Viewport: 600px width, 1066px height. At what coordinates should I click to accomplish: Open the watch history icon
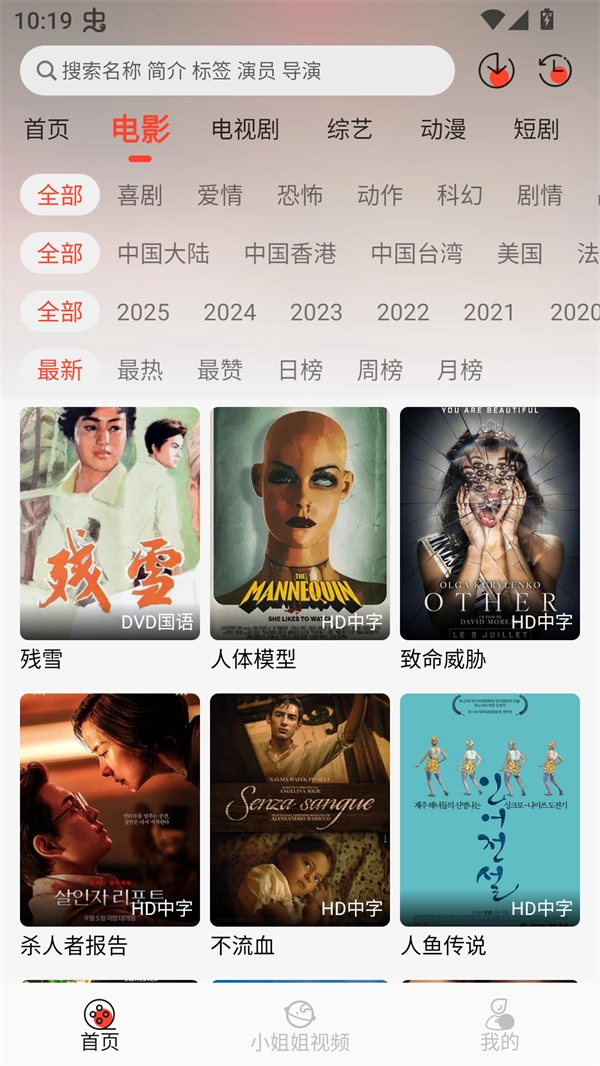[555, 70]
